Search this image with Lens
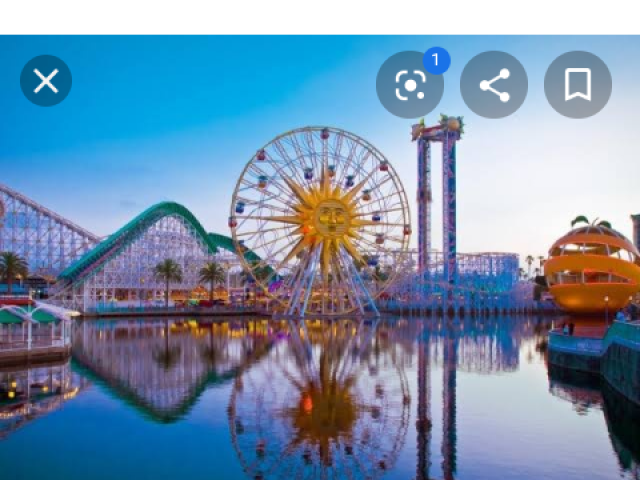The width and height of the screenshot is (640, 480). 410,85
